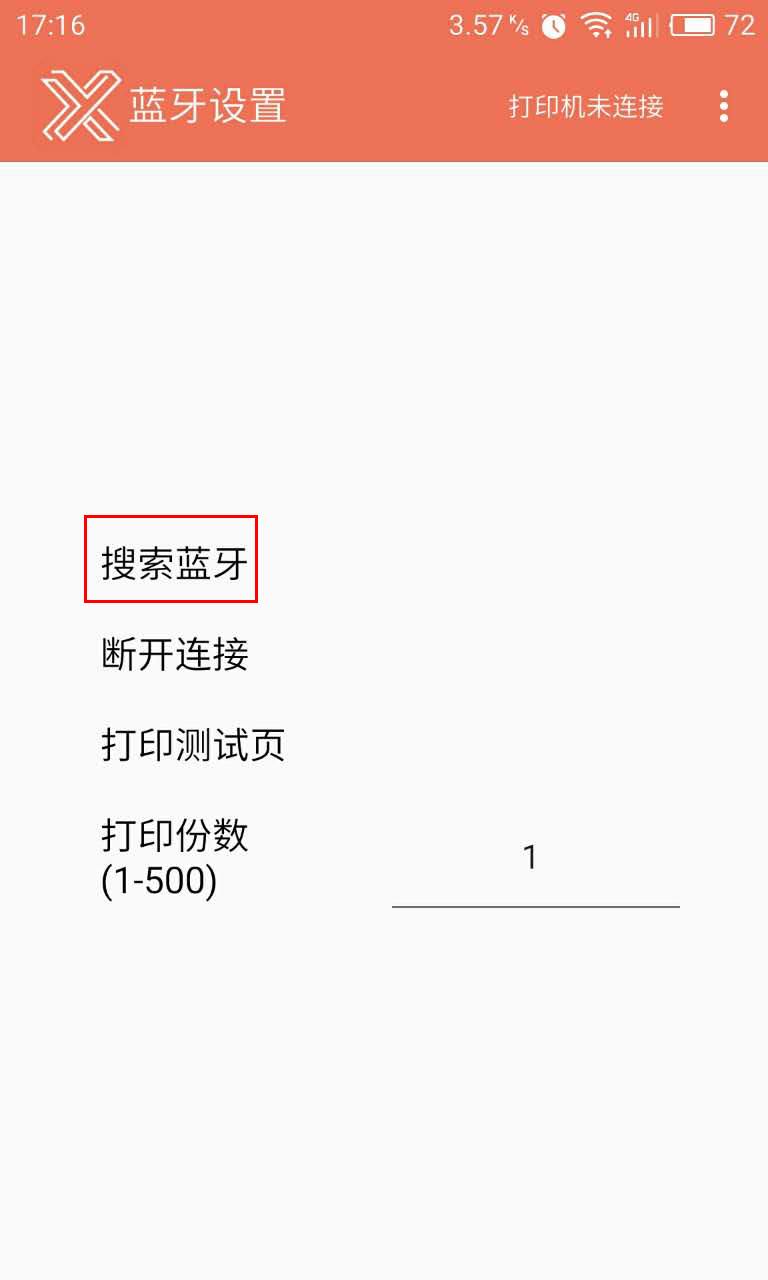768x1280 pixels.
Task: Focus the 打印份数 copies input field
Action: click(534, 860)
